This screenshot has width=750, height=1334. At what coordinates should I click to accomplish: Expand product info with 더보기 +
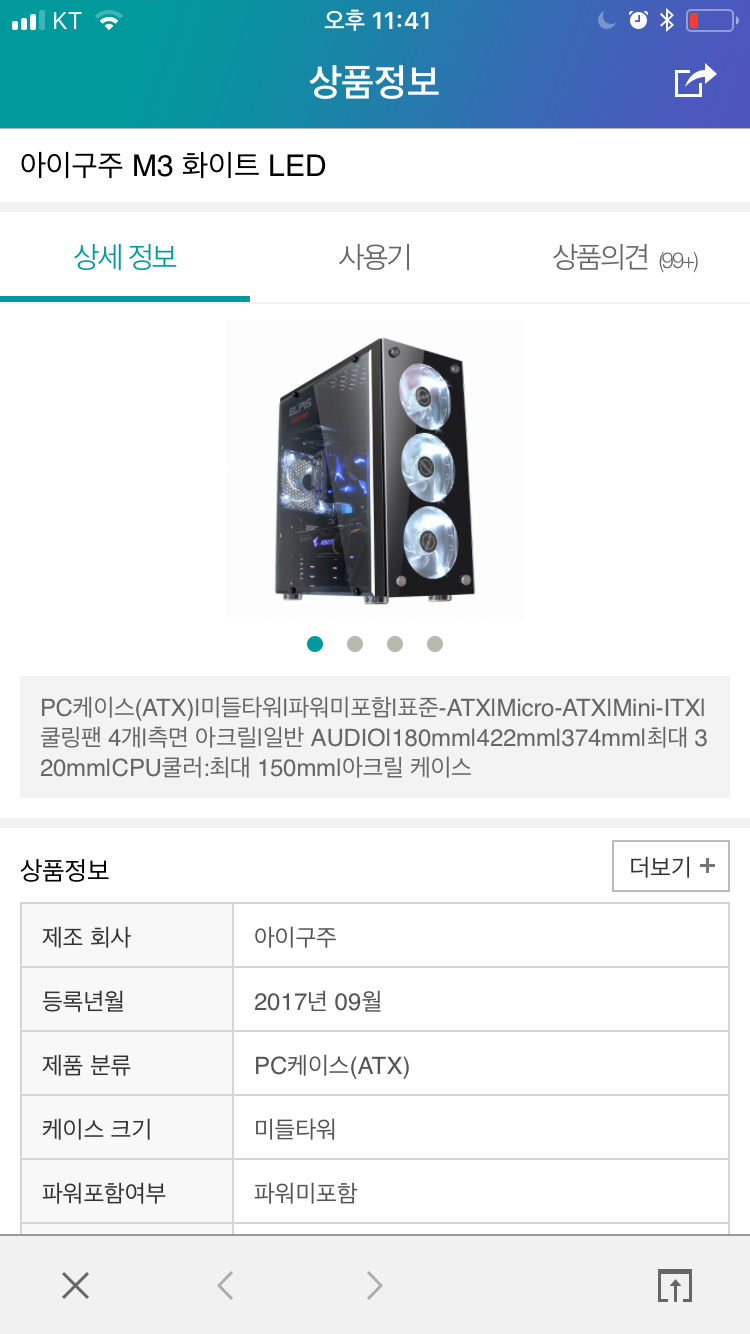point(671,866)
